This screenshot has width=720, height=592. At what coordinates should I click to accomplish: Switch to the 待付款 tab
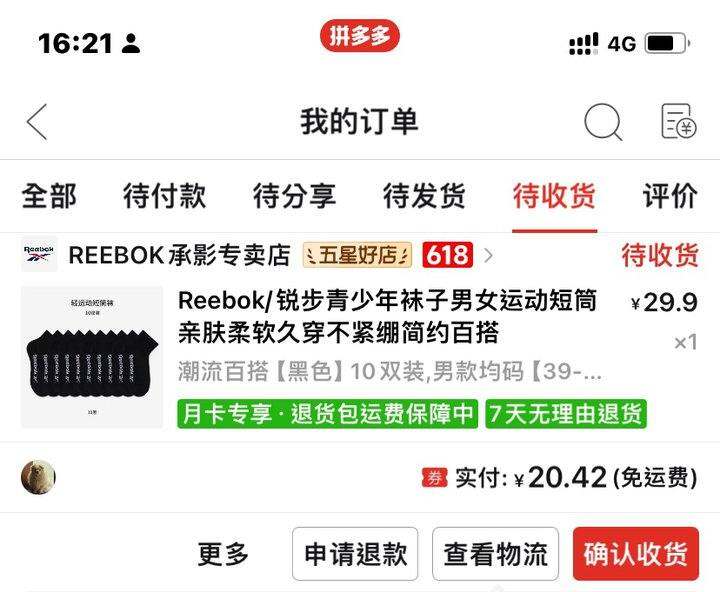point(164,196)
